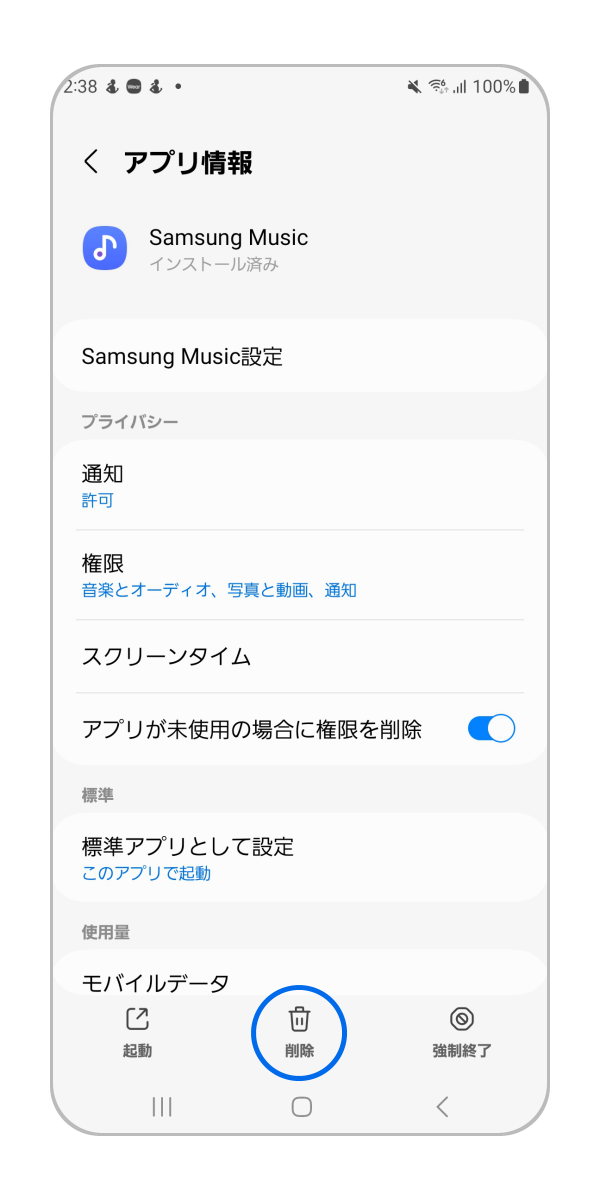Open モバイルデータ usage row
The height and width of the screenshot is (1200, 600).
pyautogui.click(x=300, y=980)
